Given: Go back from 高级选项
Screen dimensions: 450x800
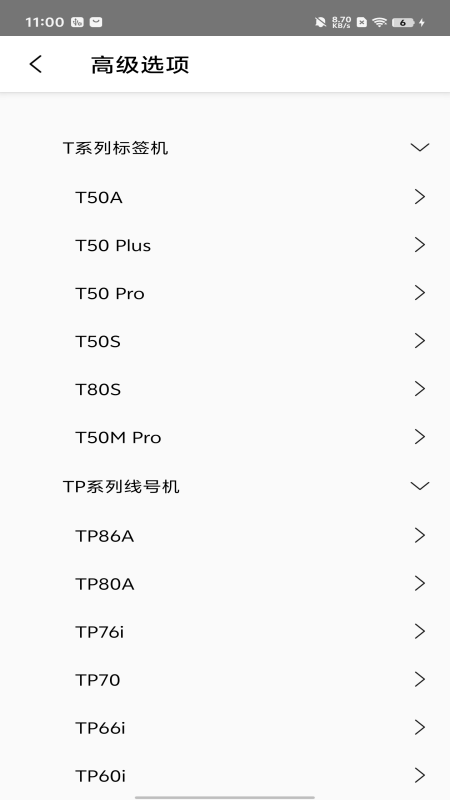Looking at the screenshot, I should [x=36, y=65].
